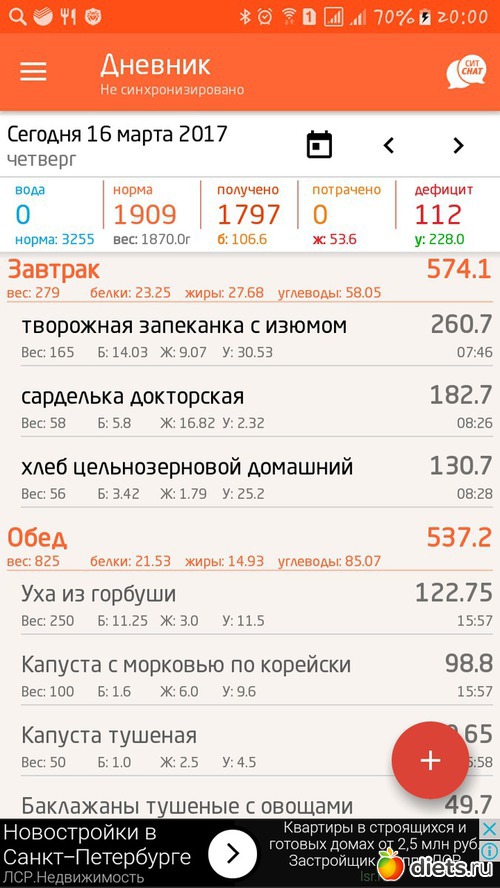Close the bottom ad banner
This screenshot has height=888, width=500.
(489, 830)
